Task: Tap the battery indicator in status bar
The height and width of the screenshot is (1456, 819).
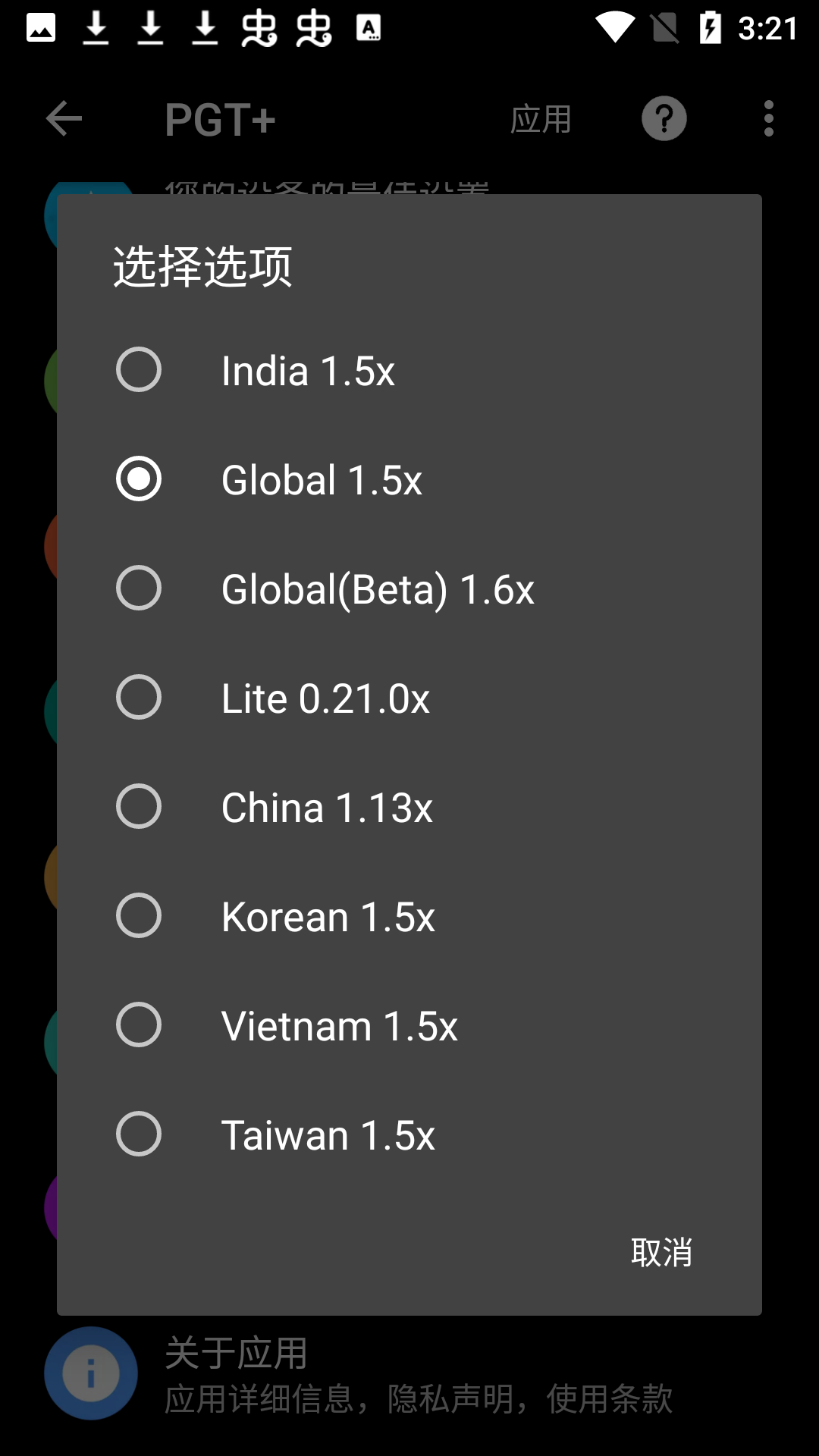Action: [711, 27]
